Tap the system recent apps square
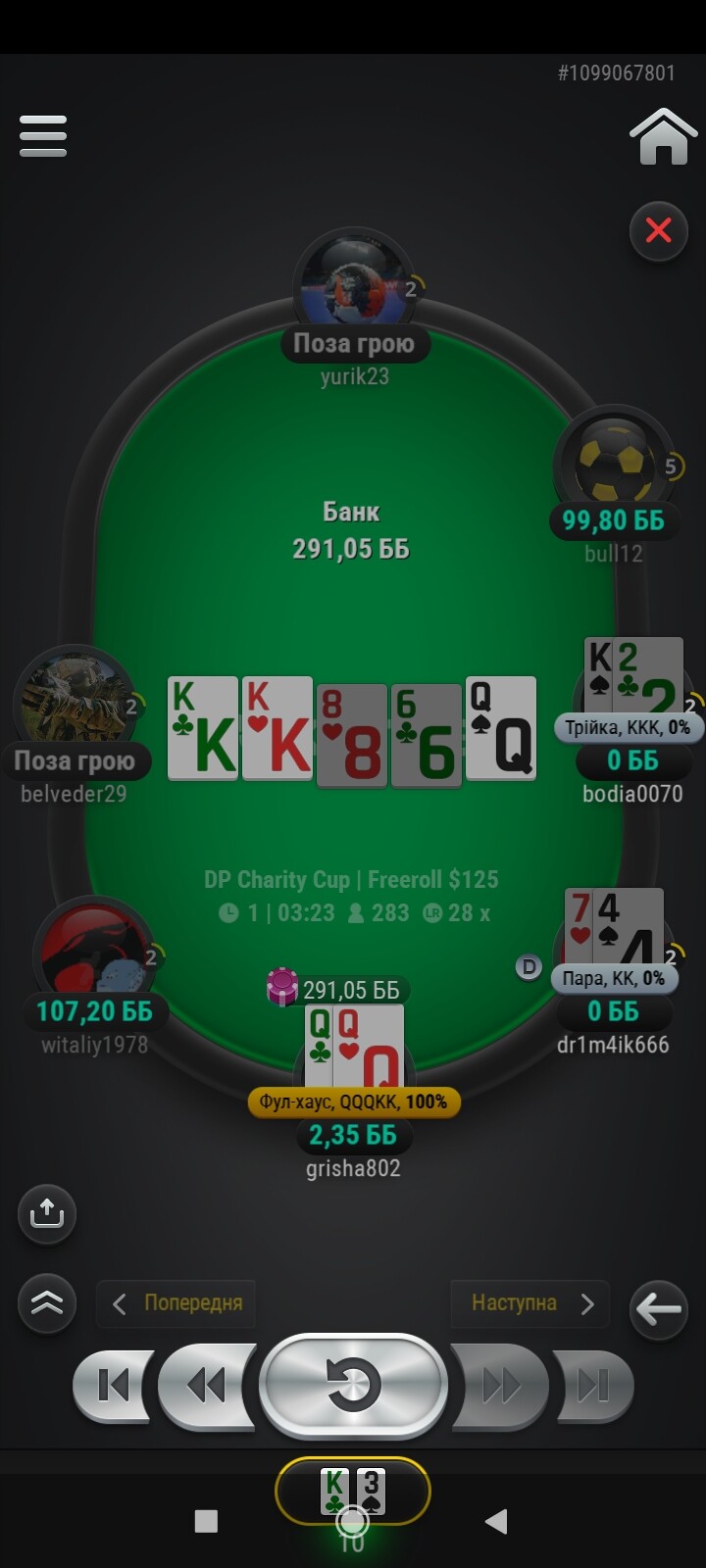The height and width of the screenshot is (1568, 706). pyautogui.click(x=206, y=1521)
